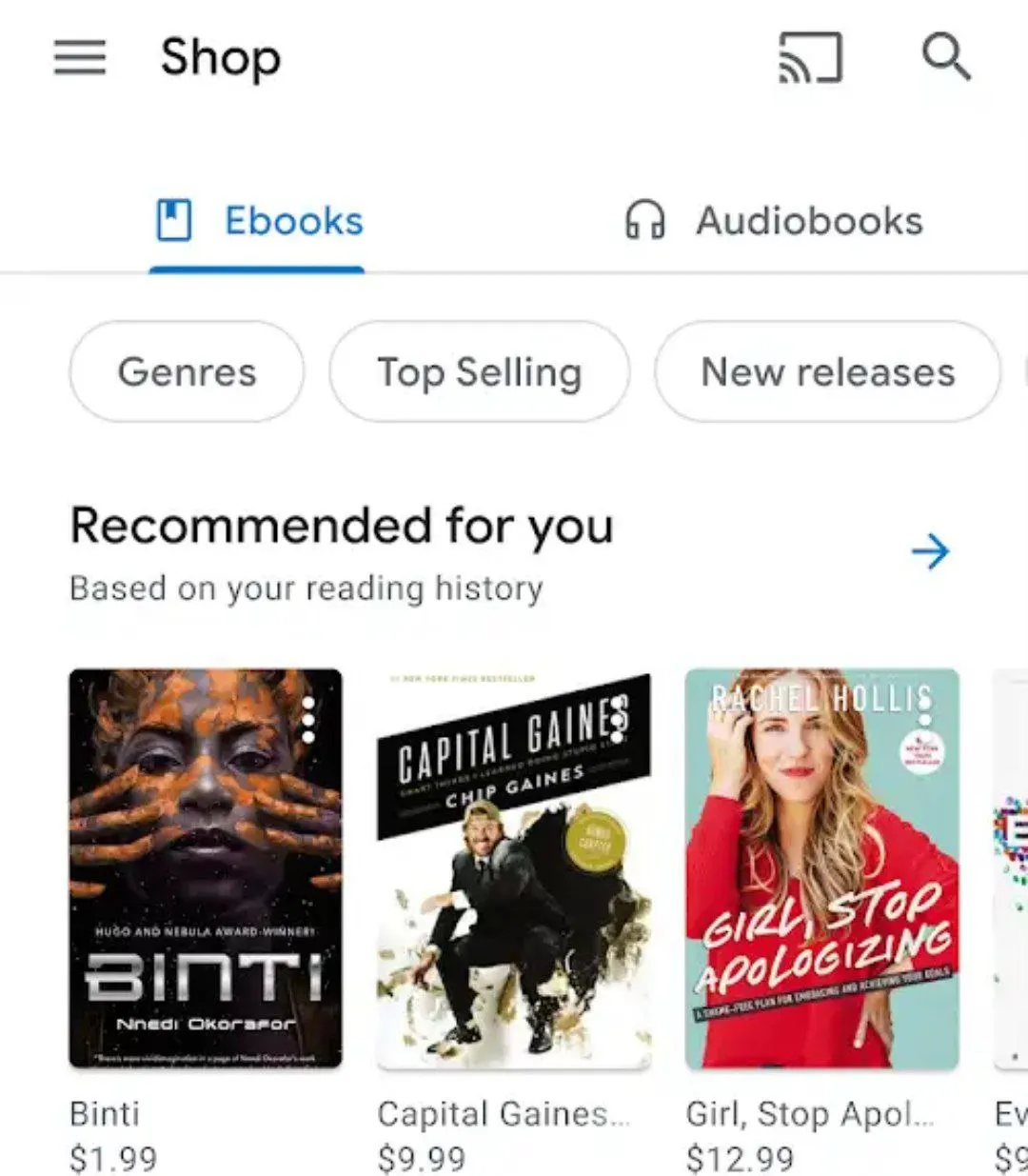This screenshot has height=1176, width=1028.
Task: Select the Genres chip
Action: 187,371
